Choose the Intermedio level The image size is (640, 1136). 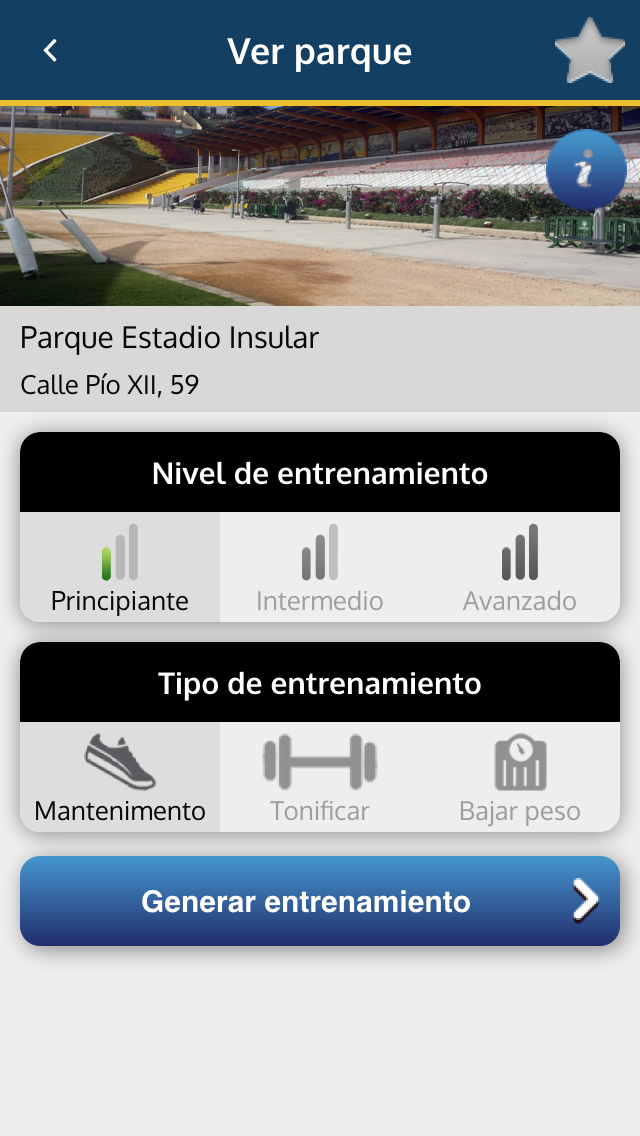pos(320,567)
